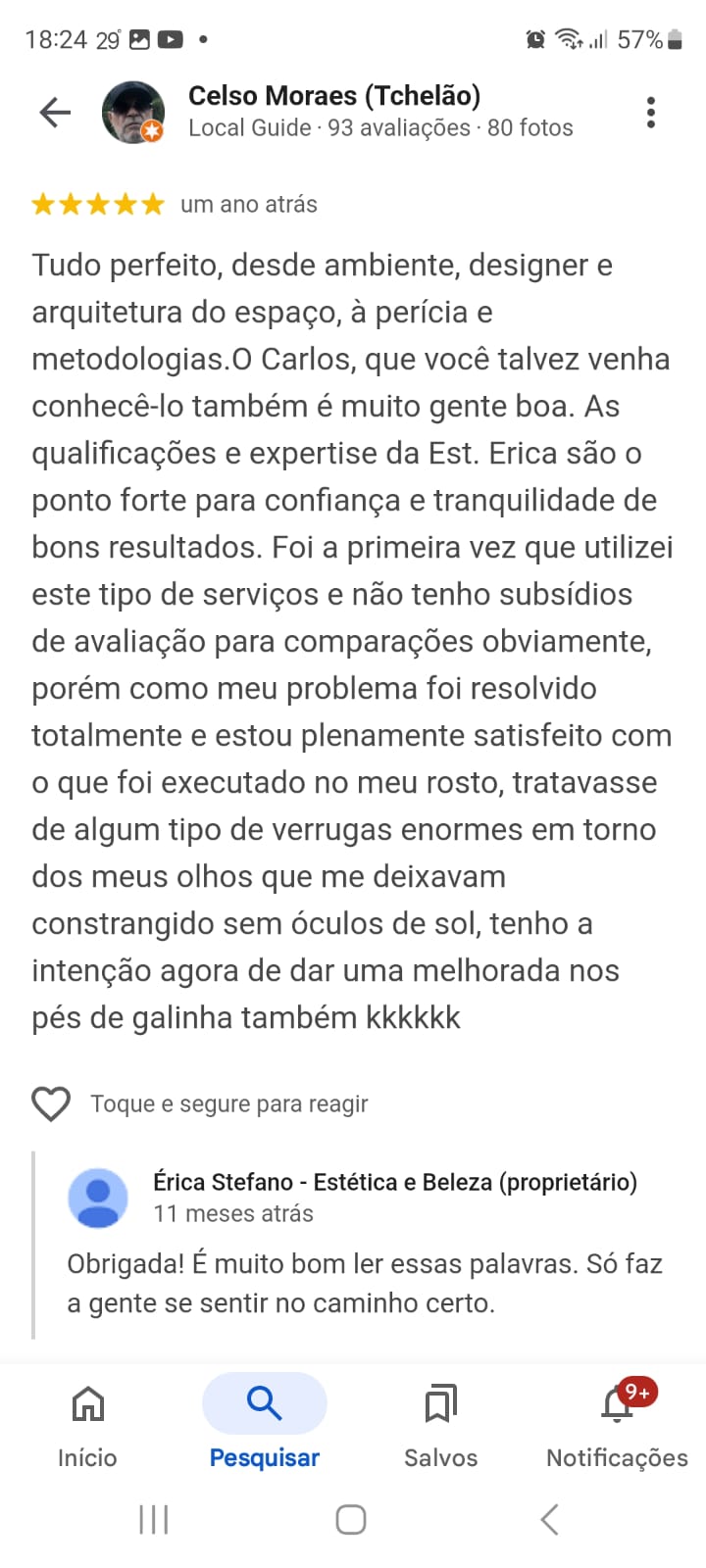Tap the heart icon to react
706x1568 pixels.
click(x=51, y=1103)
